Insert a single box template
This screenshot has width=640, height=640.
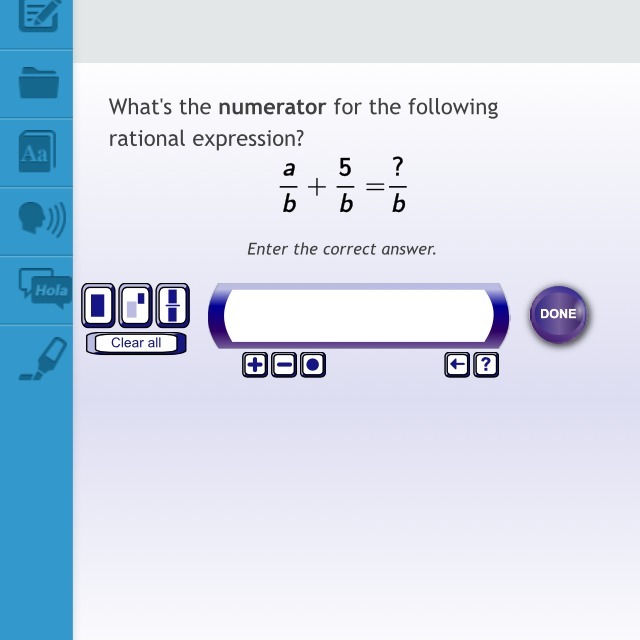(99, 305)
